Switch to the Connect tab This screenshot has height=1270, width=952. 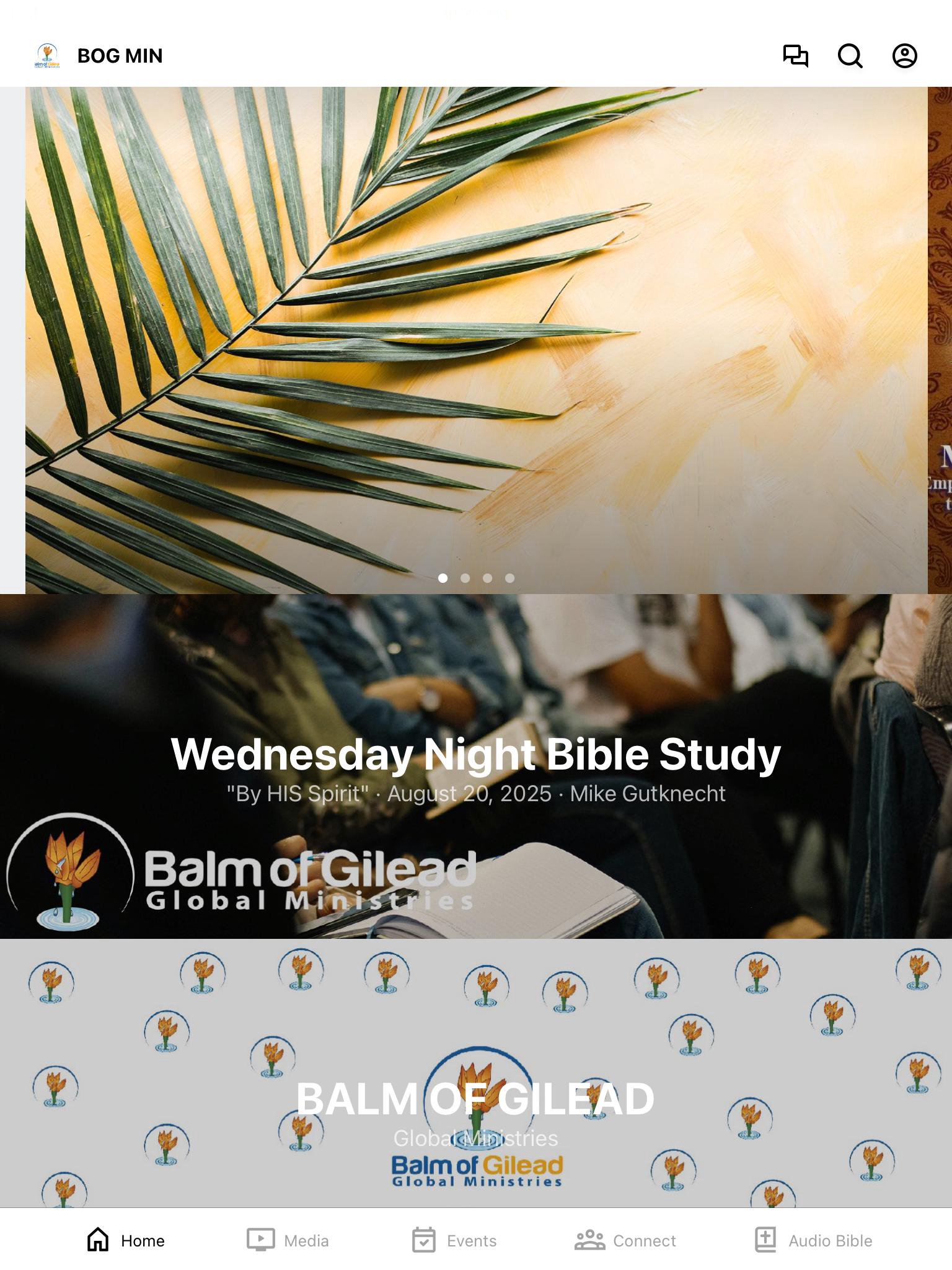tap(625, 1240)
